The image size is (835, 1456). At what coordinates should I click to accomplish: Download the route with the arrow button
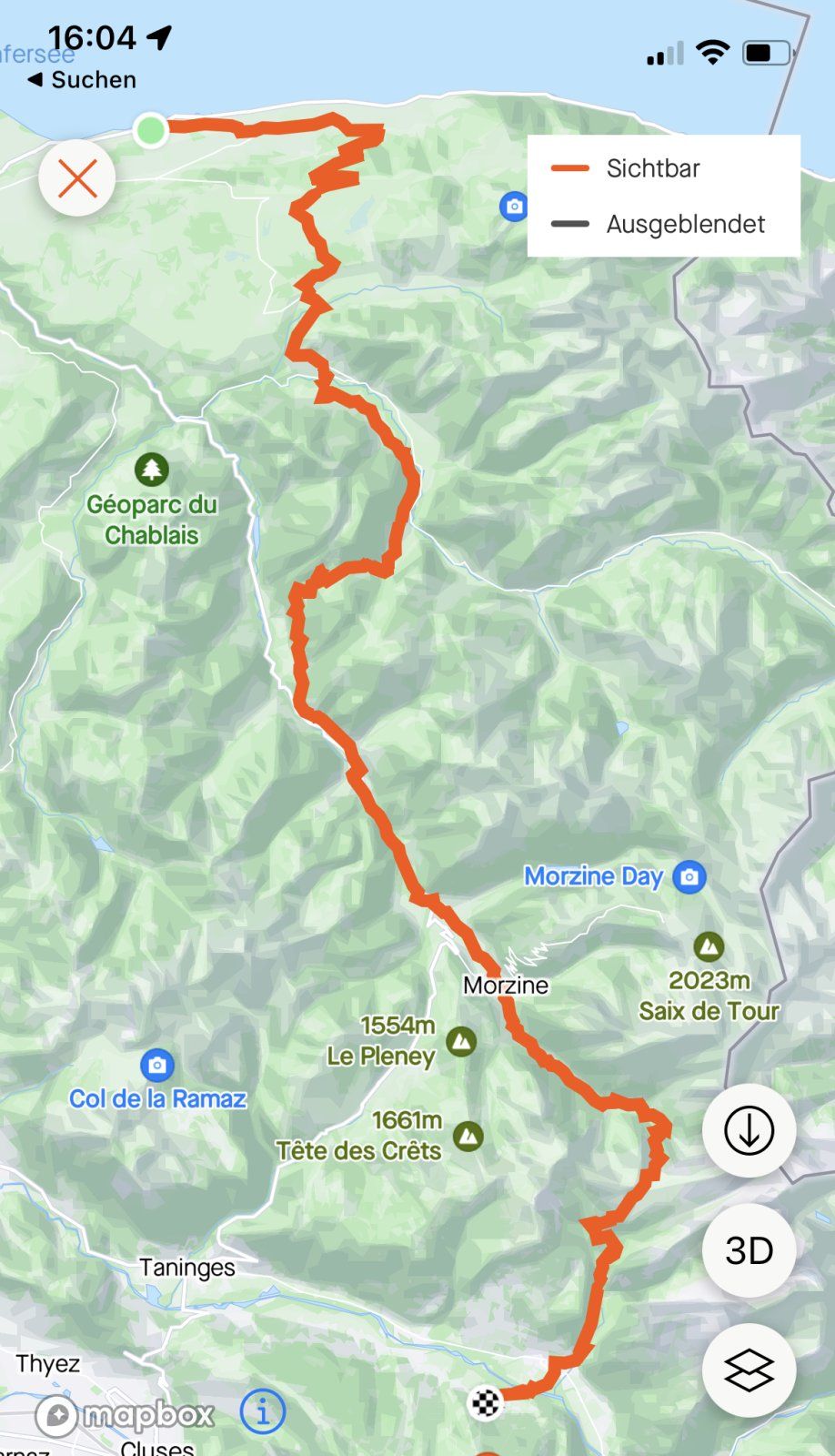(x=749, y=1130)
